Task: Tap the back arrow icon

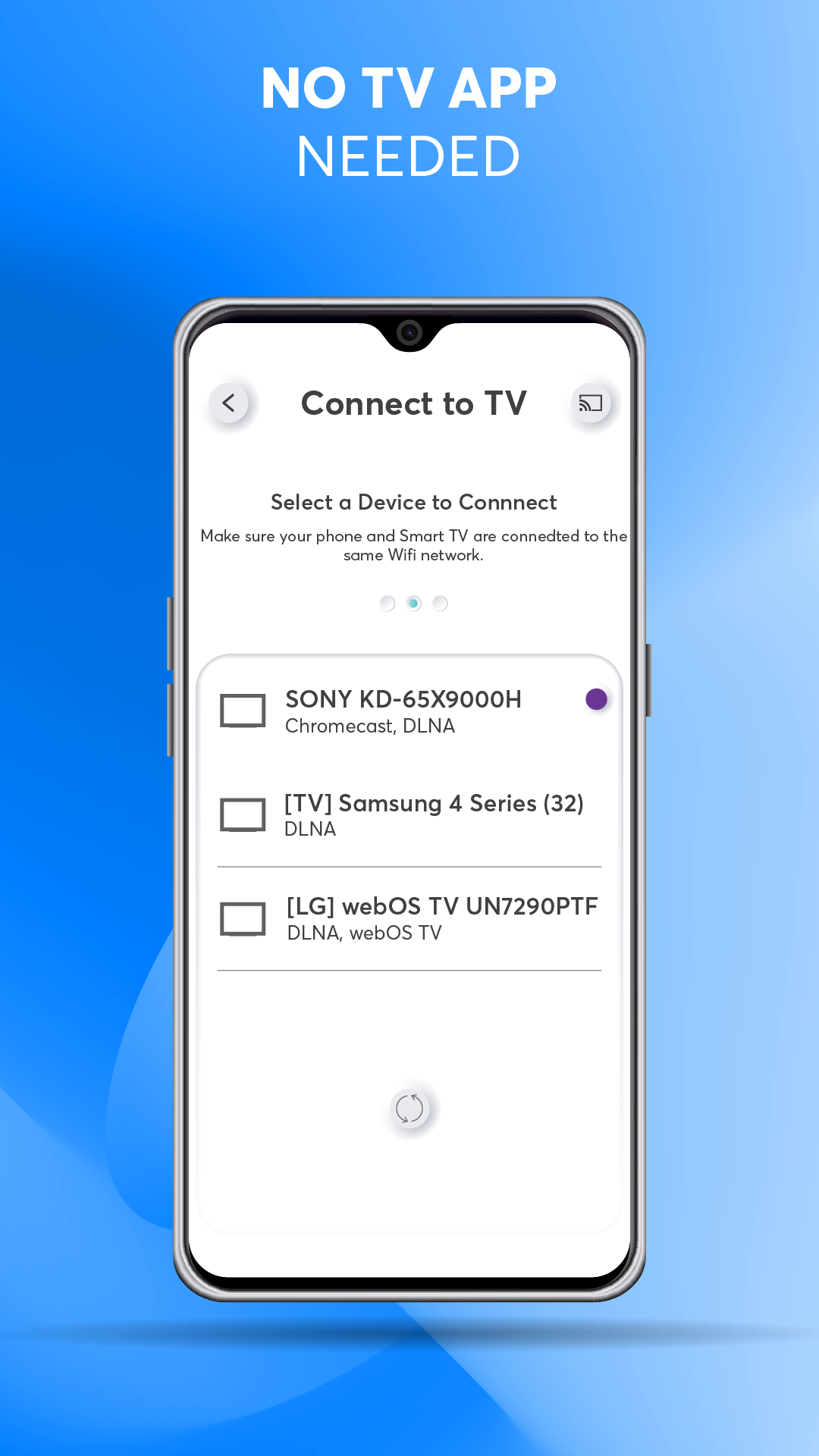Action: point(229,403)
